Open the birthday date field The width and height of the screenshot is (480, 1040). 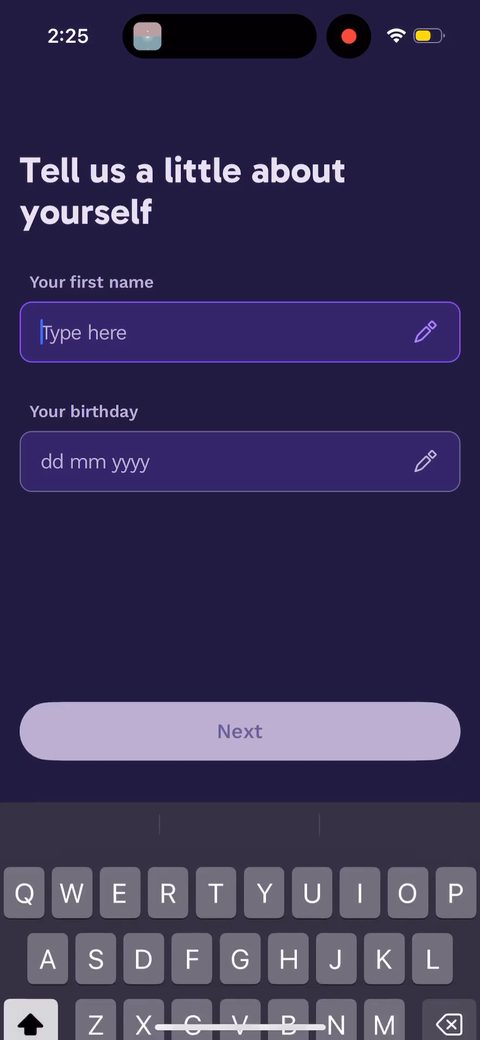coord(240,462)
